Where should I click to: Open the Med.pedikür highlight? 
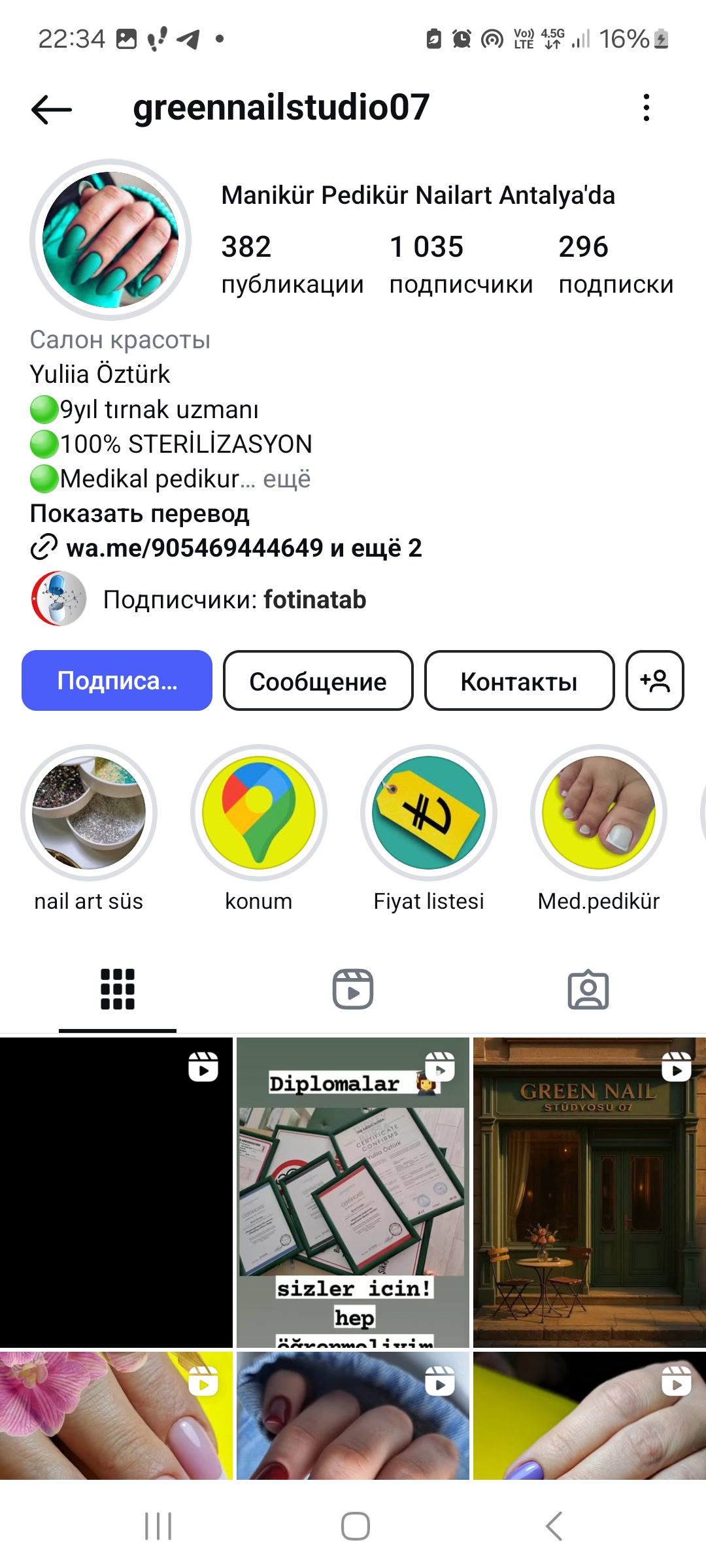point(599,813)
